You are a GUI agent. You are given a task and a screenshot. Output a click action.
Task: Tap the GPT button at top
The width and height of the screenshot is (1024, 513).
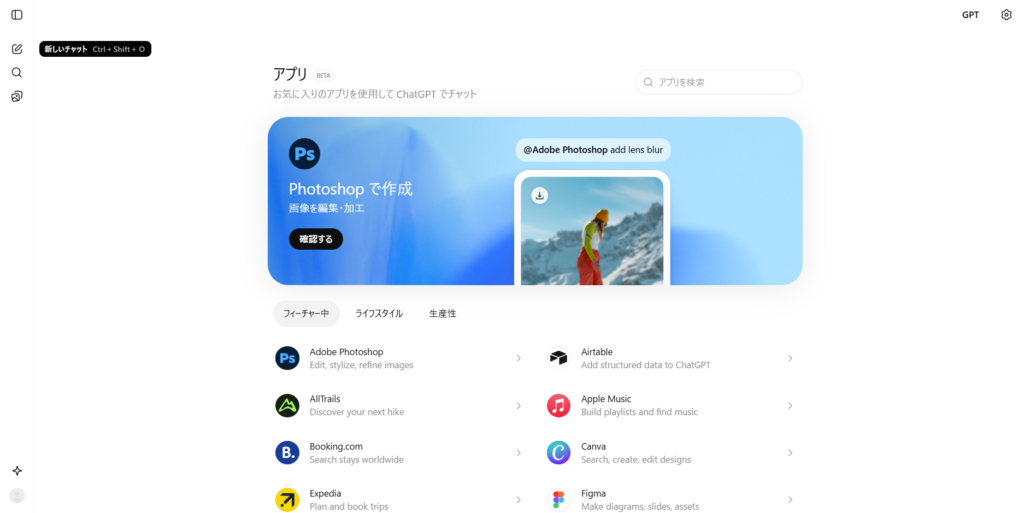970,15
